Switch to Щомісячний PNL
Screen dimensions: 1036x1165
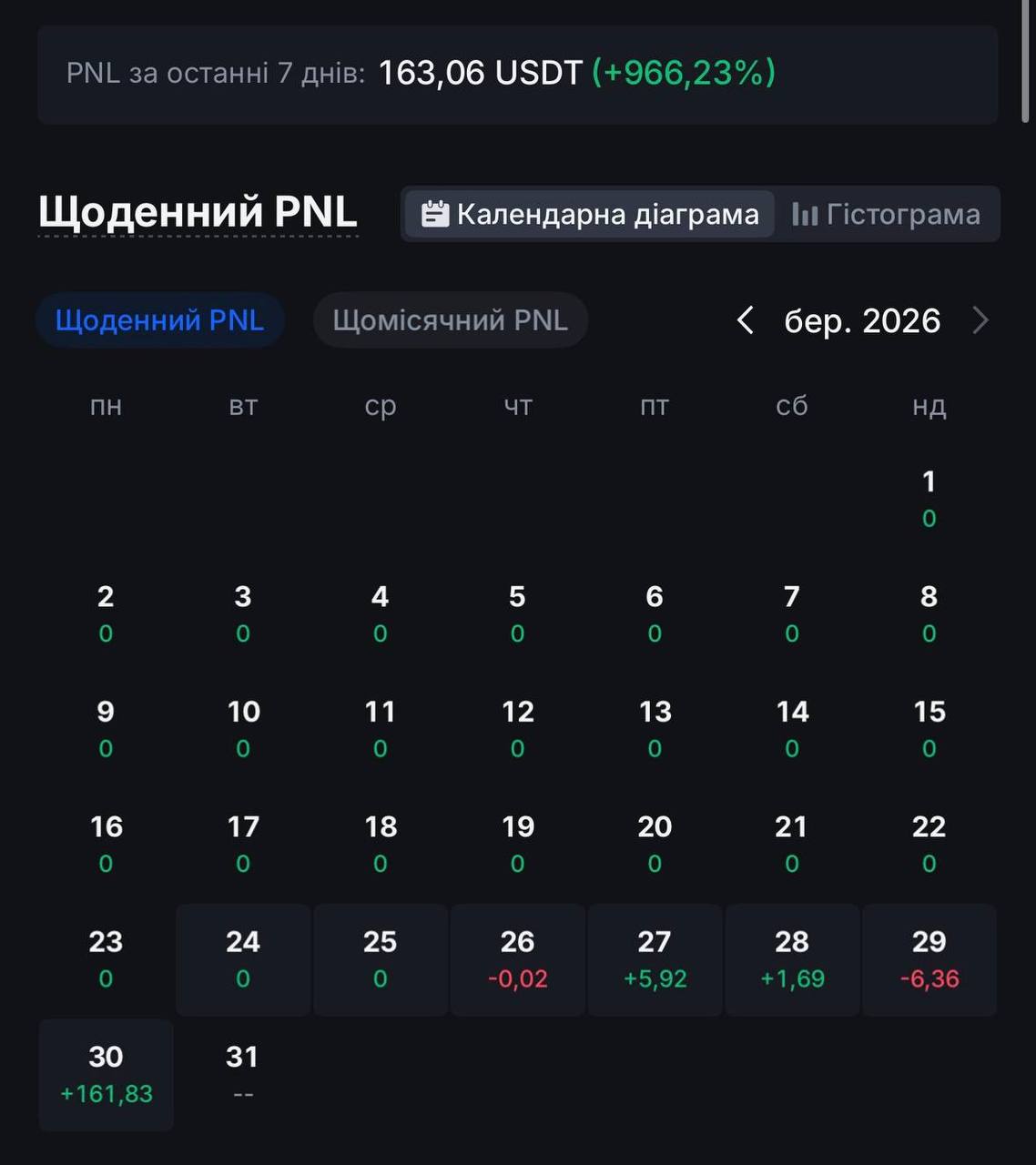click(x=451, y=320)
